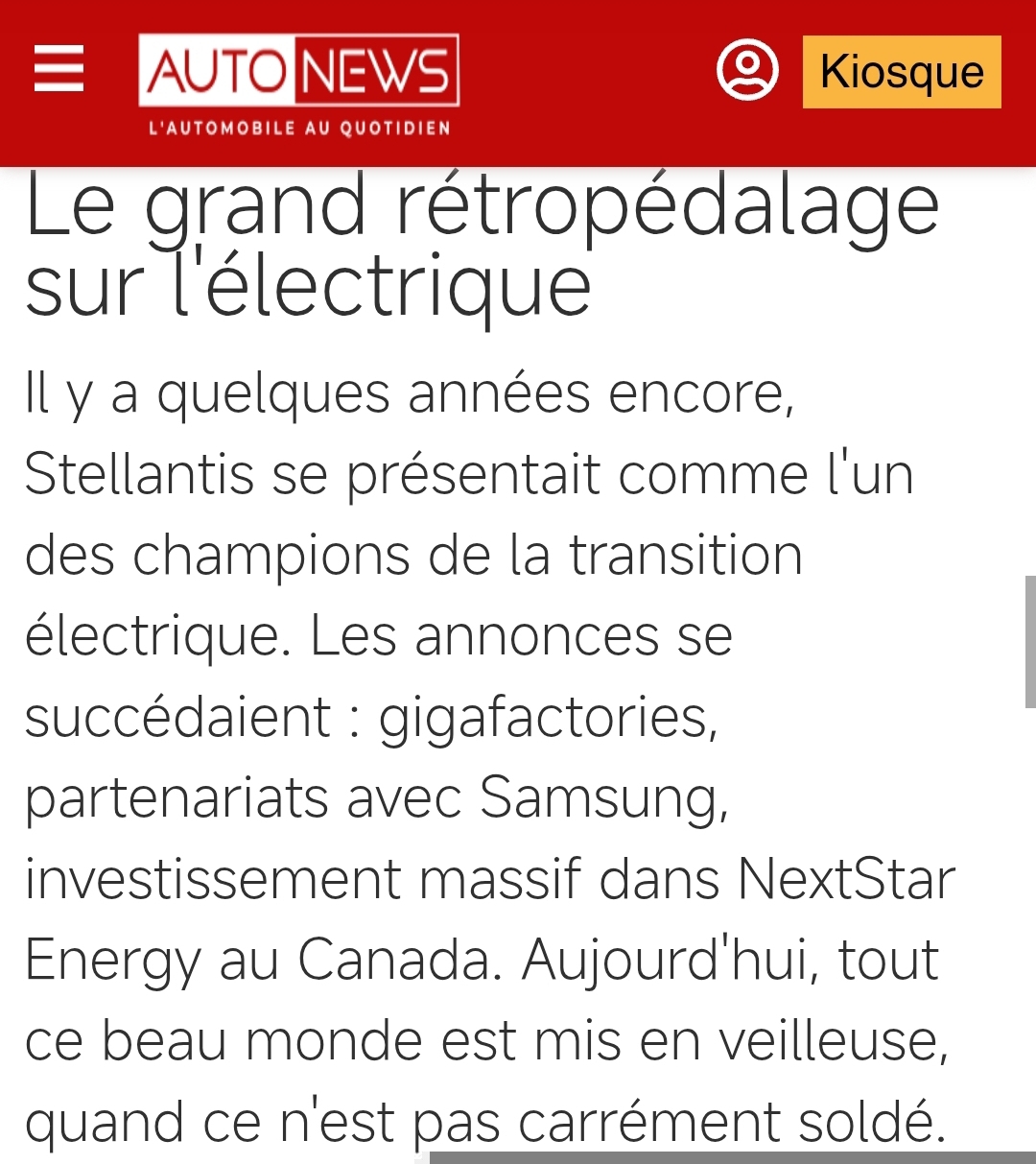The height and width of the screenshot is (1164, 1036).
Task: Open the Kiosque button
Action: (902, 72)
